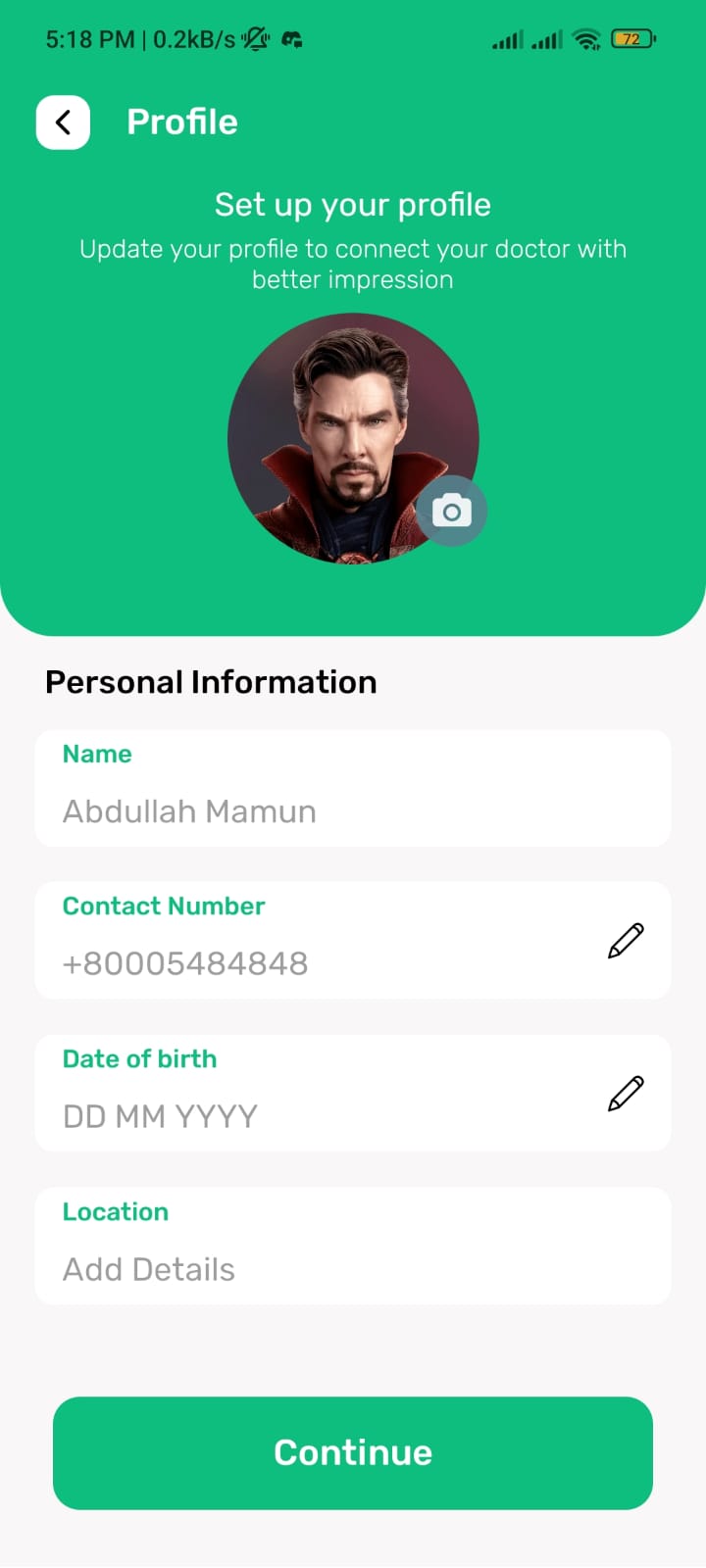
Task: Tap the muted notification icon in status bar
Action: pos(253,39)
